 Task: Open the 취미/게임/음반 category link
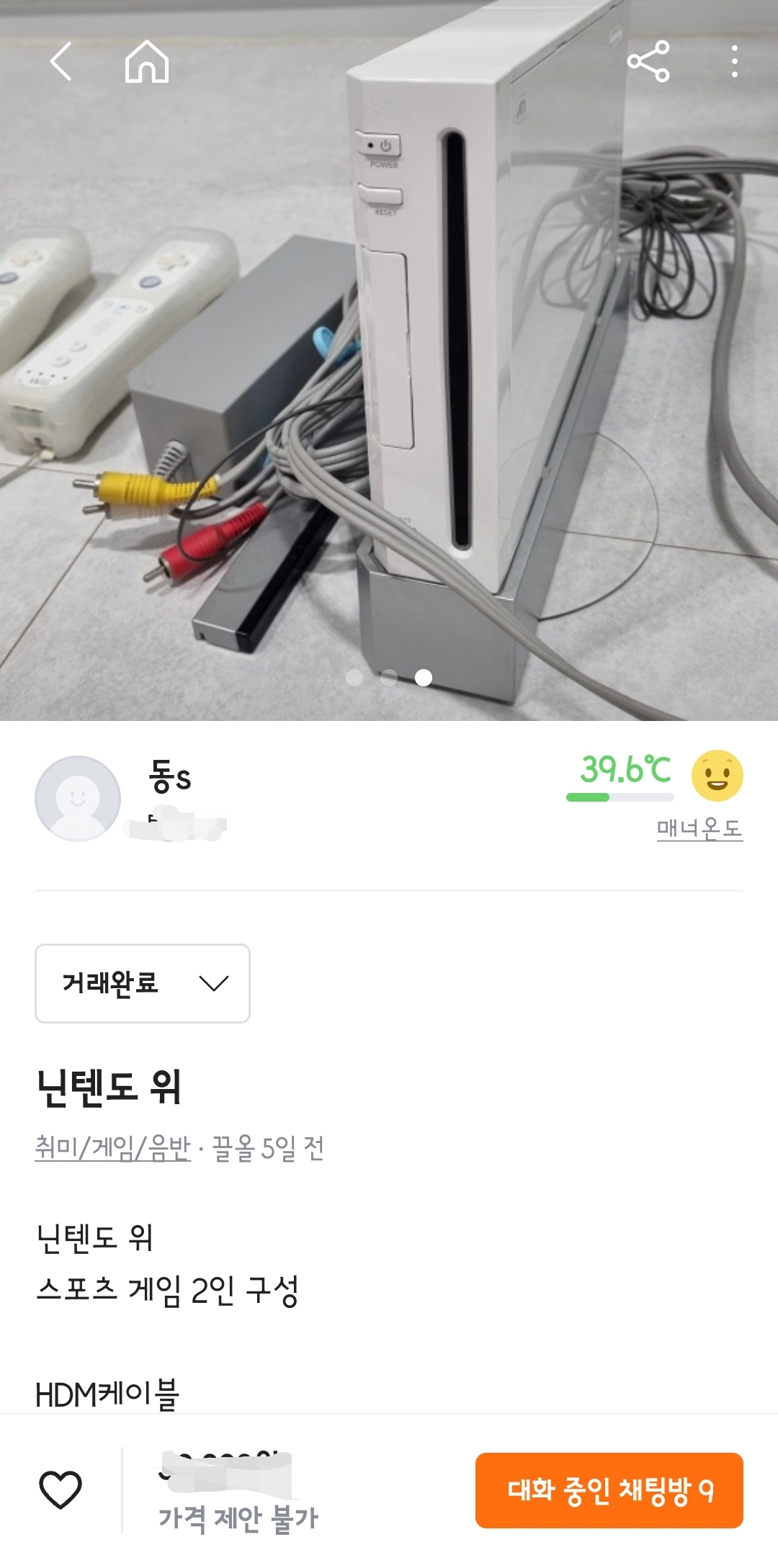tap(113, 1147)
